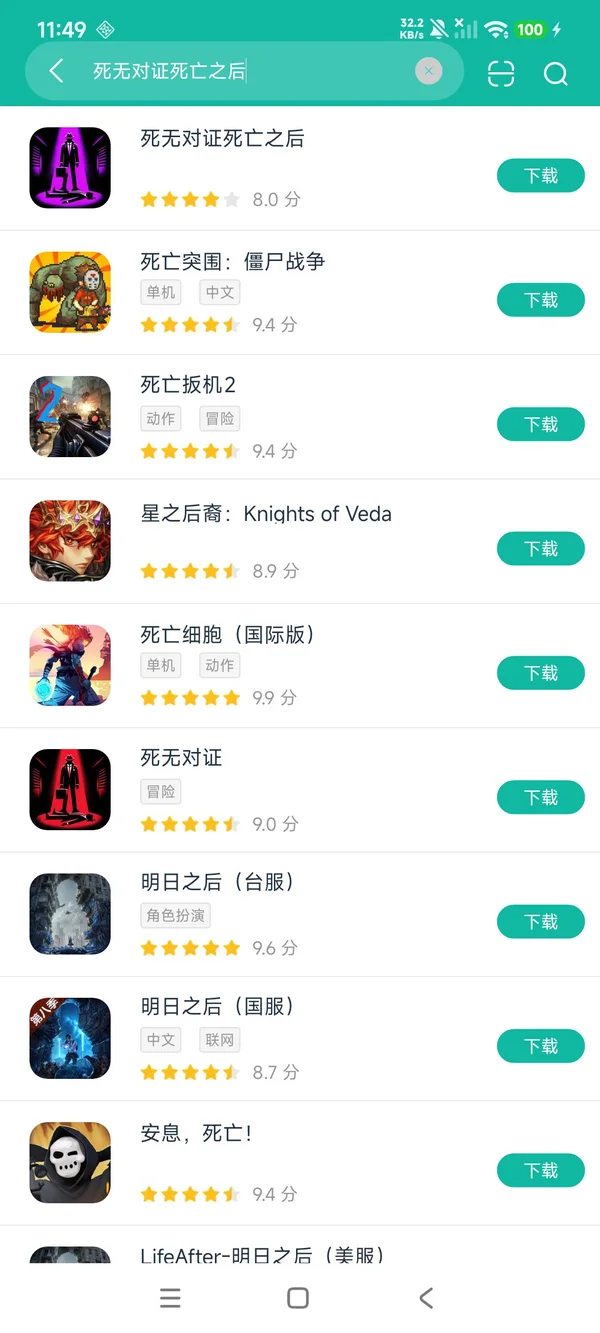The width and height of the screenshot is (600, 1333).
Task: Download 死亡细胞（国际版）
Action: [x=540, y=673]
